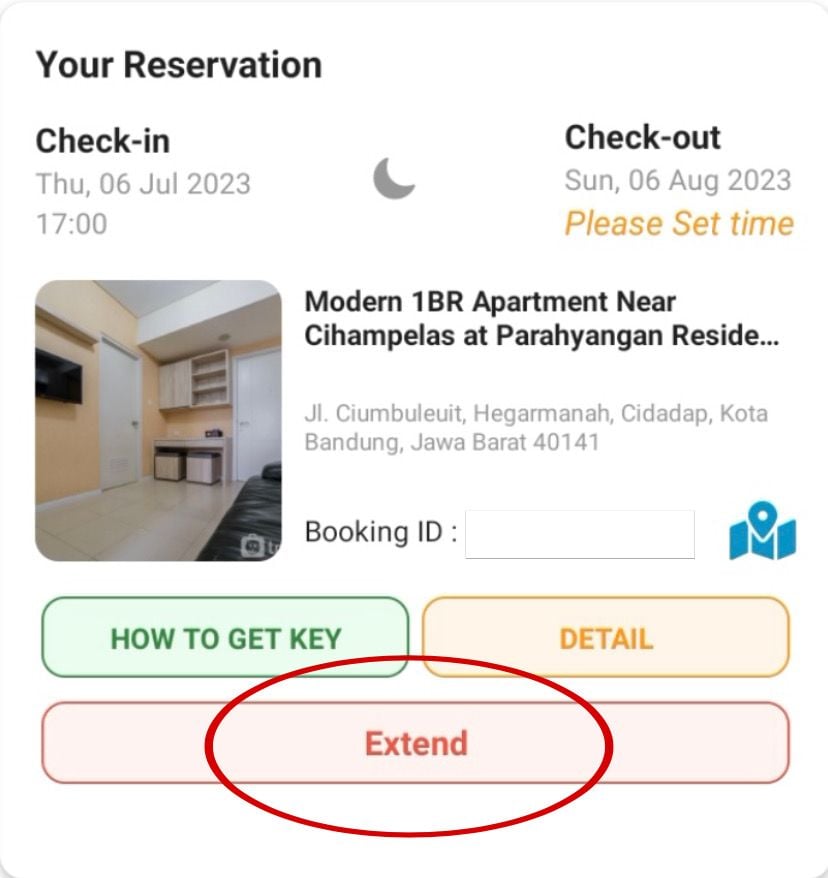View reservation Detail

click(605, 638)
